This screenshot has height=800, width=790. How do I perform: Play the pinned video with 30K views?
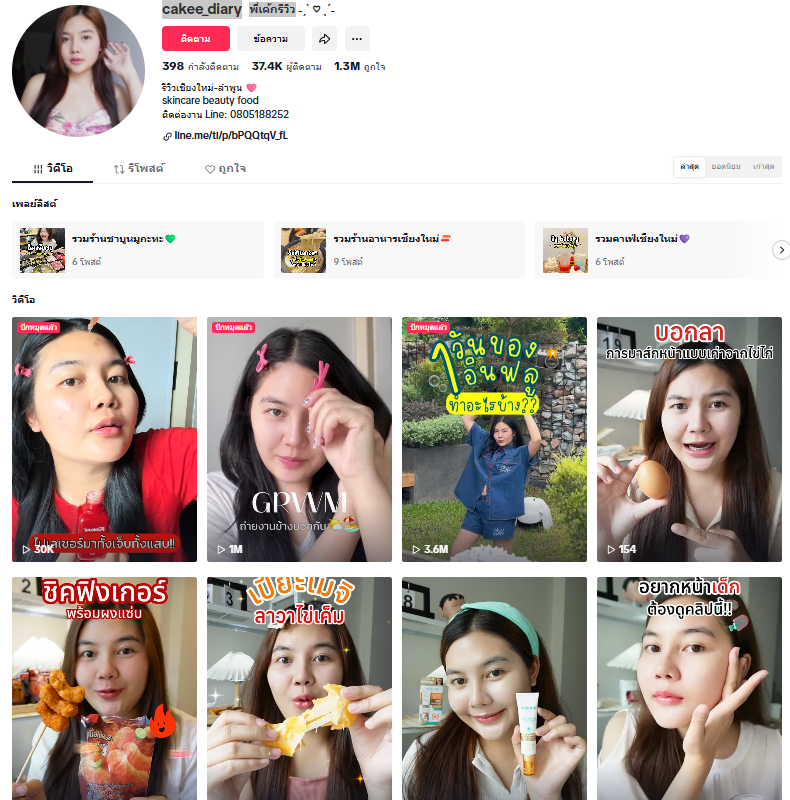104,440
